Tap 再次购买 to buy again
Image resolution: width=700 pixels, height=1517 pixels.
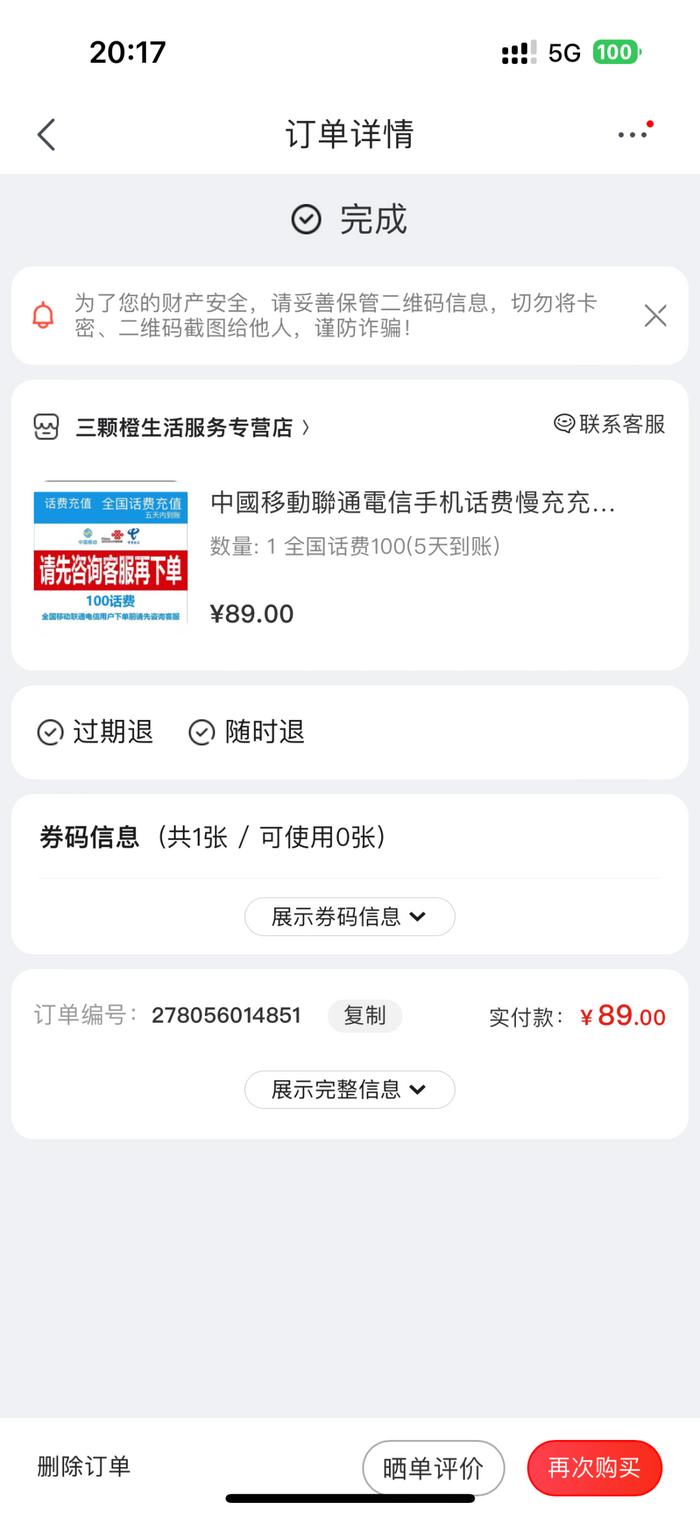pos(594,1468)
